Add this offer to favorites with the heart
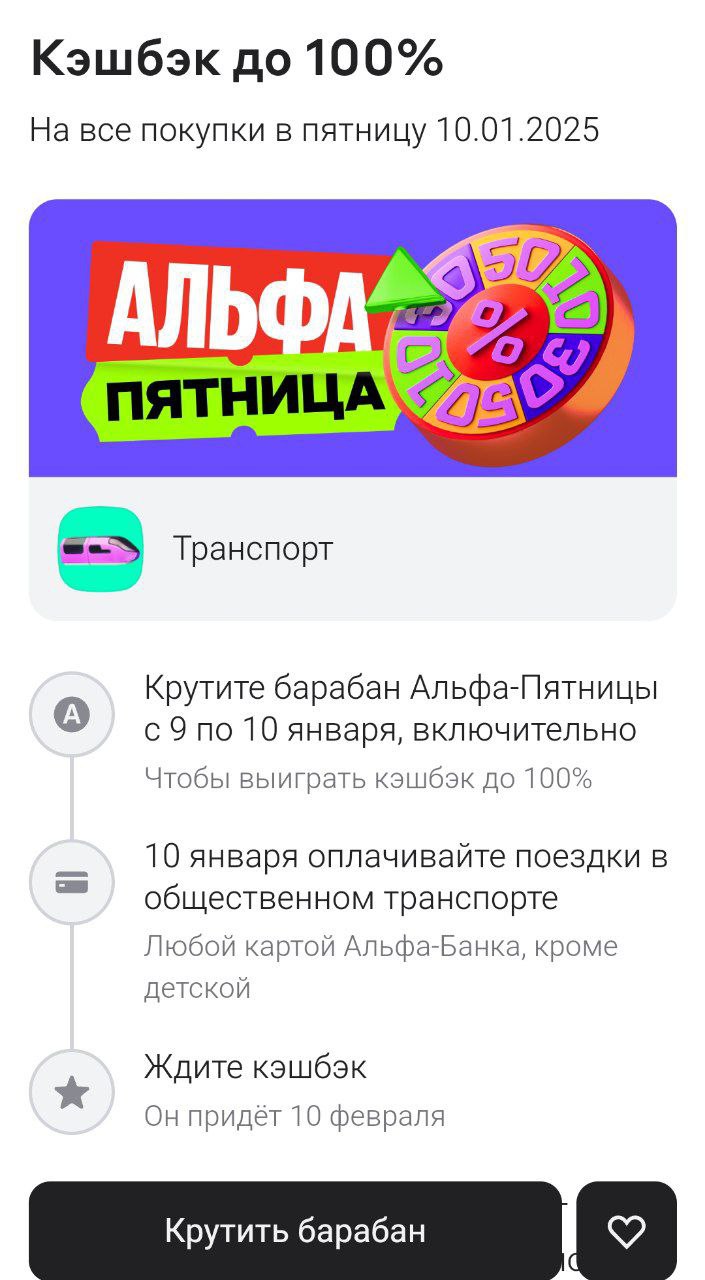 click(x=627, y=1231)
